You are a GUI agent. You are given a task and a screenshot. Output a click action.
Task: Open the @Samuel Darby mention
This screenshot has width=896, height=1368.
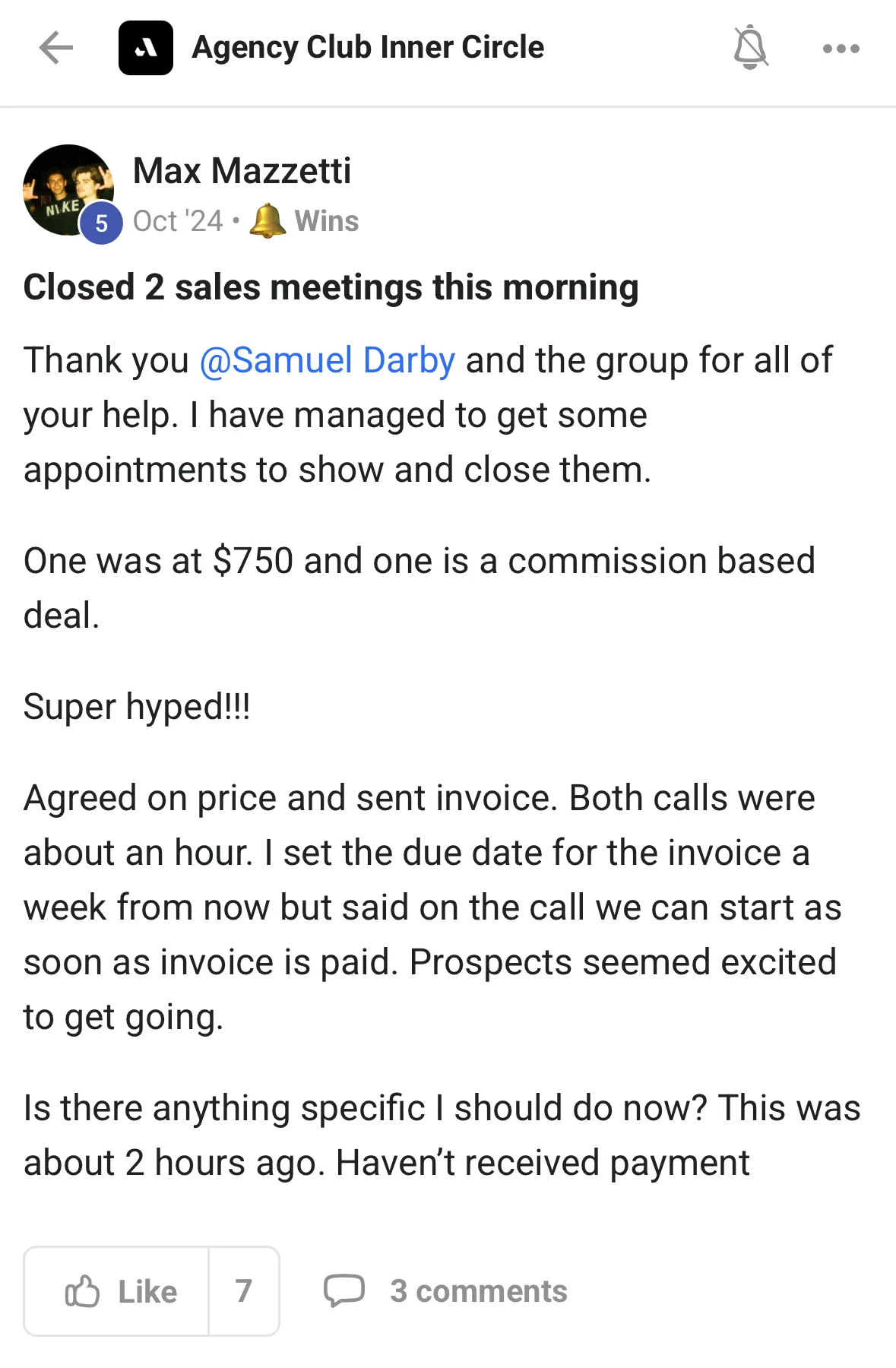click(x=328, y=360)
